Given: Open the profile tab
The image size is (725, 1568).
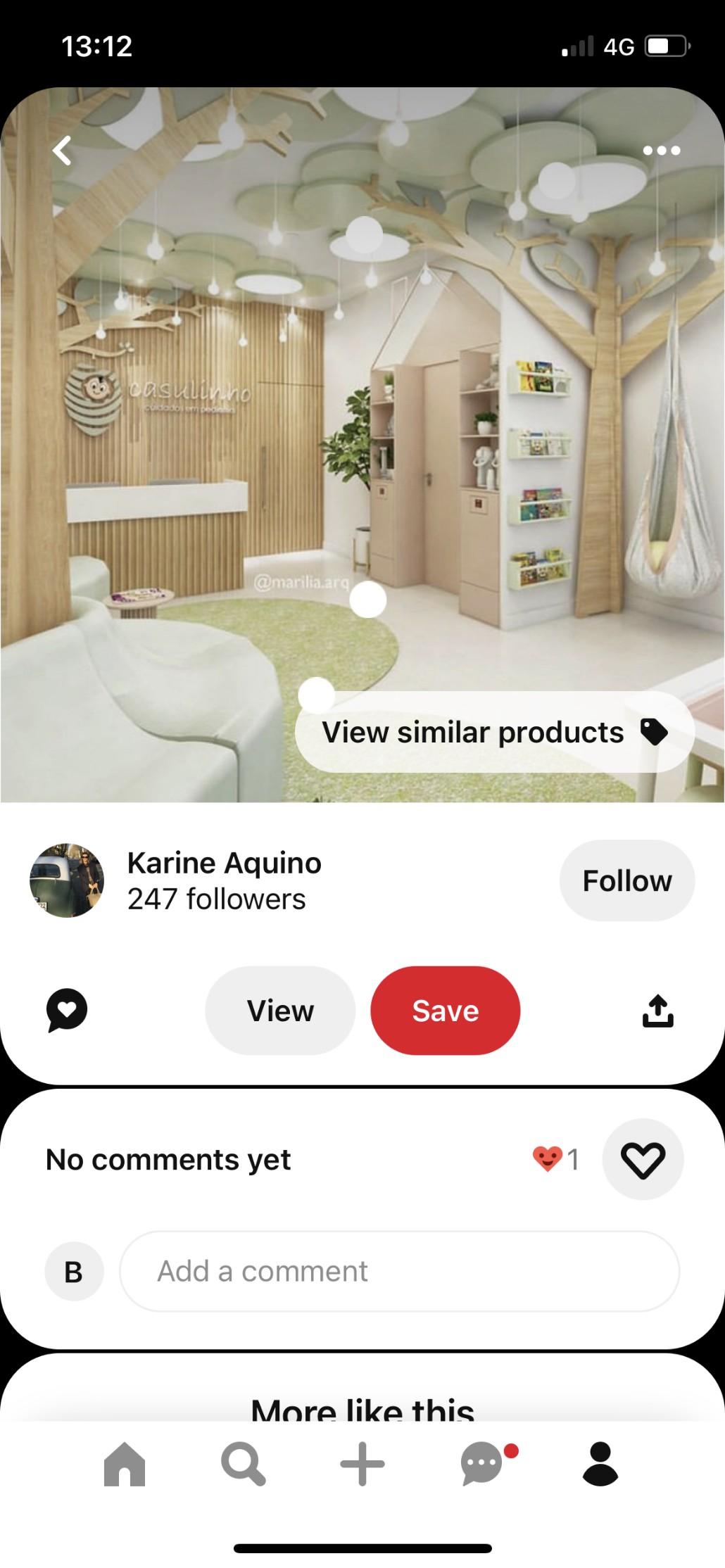Looking at the screenshot, I should point(600,1464).
